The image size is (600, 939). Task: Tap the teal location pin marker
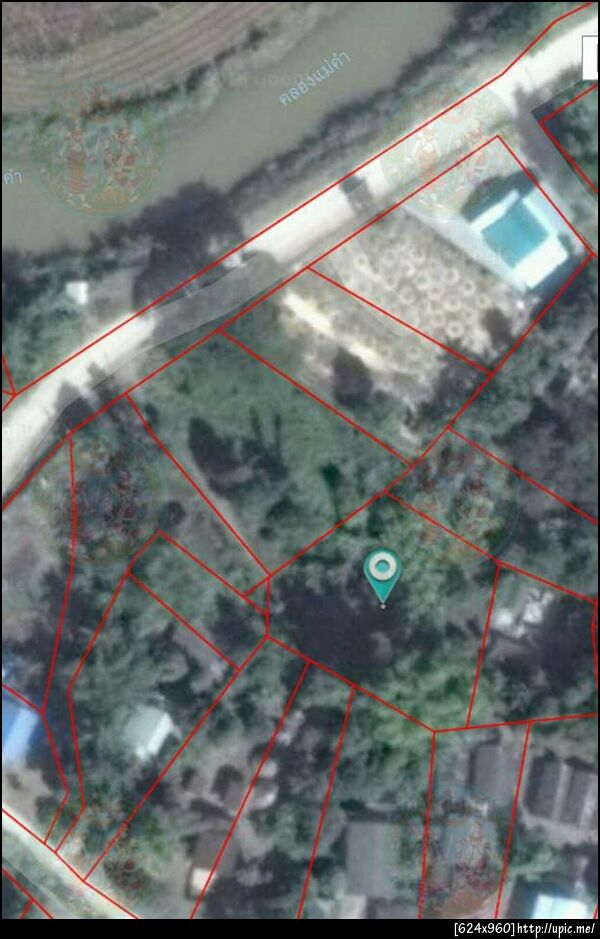[381, 572]
